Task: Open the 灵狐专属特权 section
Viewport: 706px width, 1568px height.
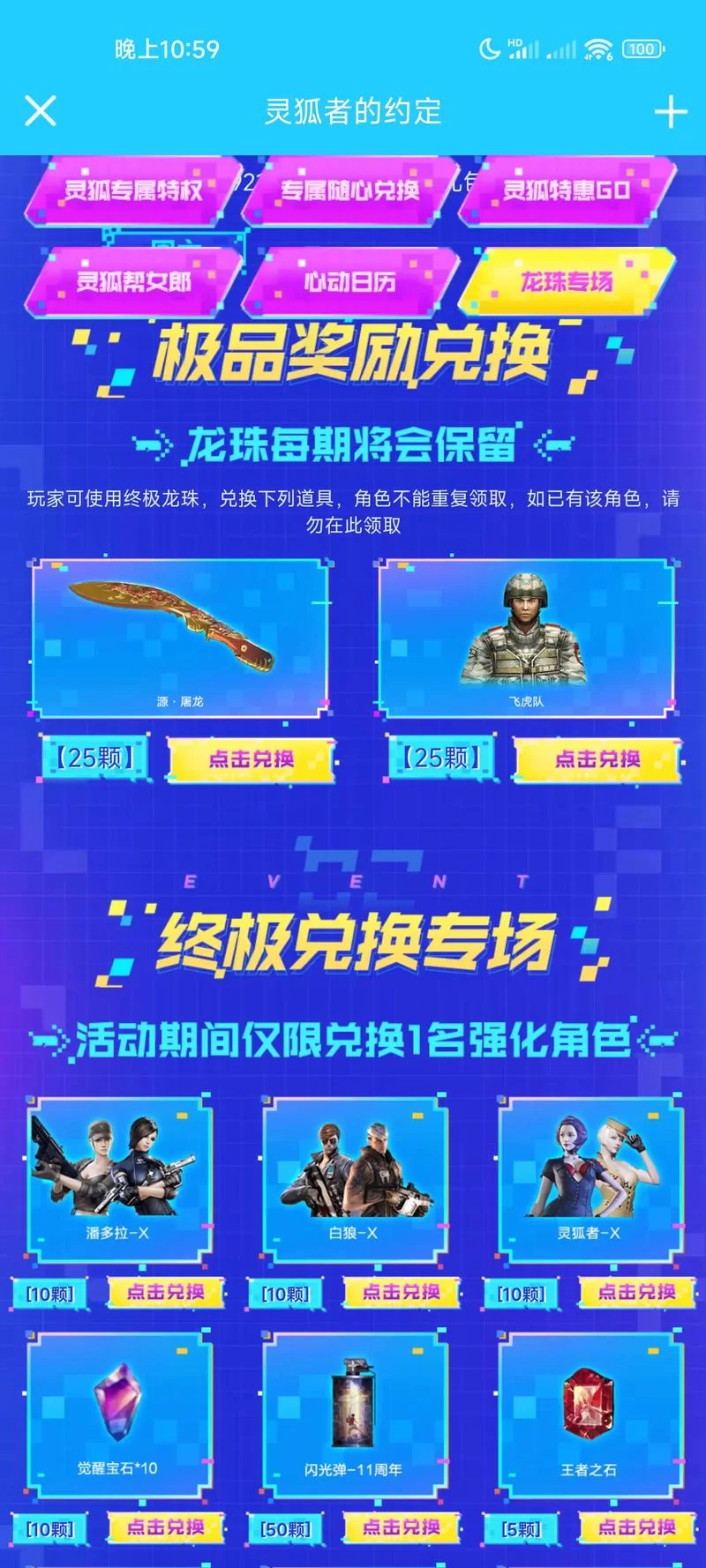Action: tap(131, 190)
